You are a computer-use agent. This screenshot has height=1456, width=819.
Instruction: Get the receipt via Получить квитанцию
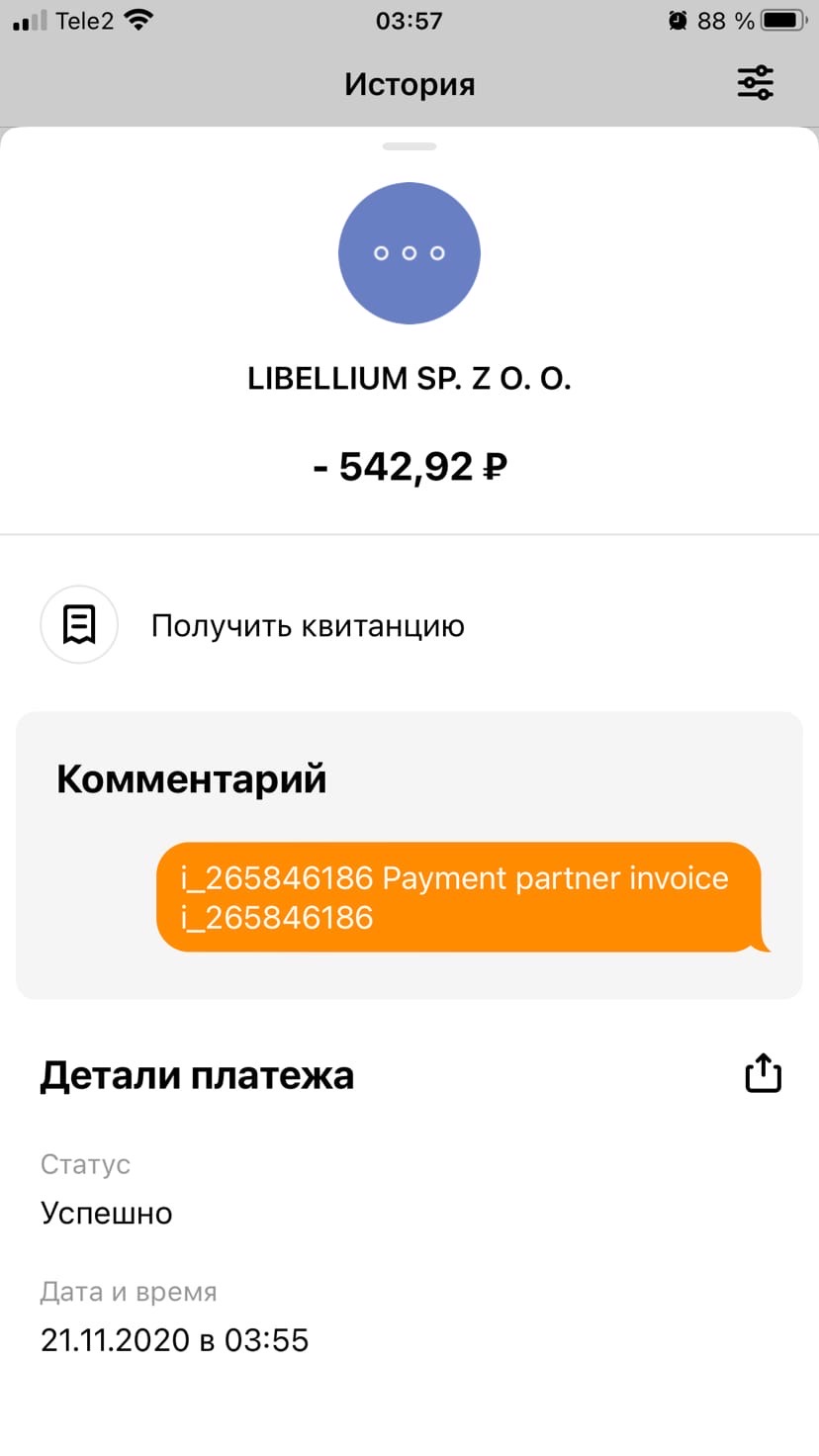click(x=307, y=626)
